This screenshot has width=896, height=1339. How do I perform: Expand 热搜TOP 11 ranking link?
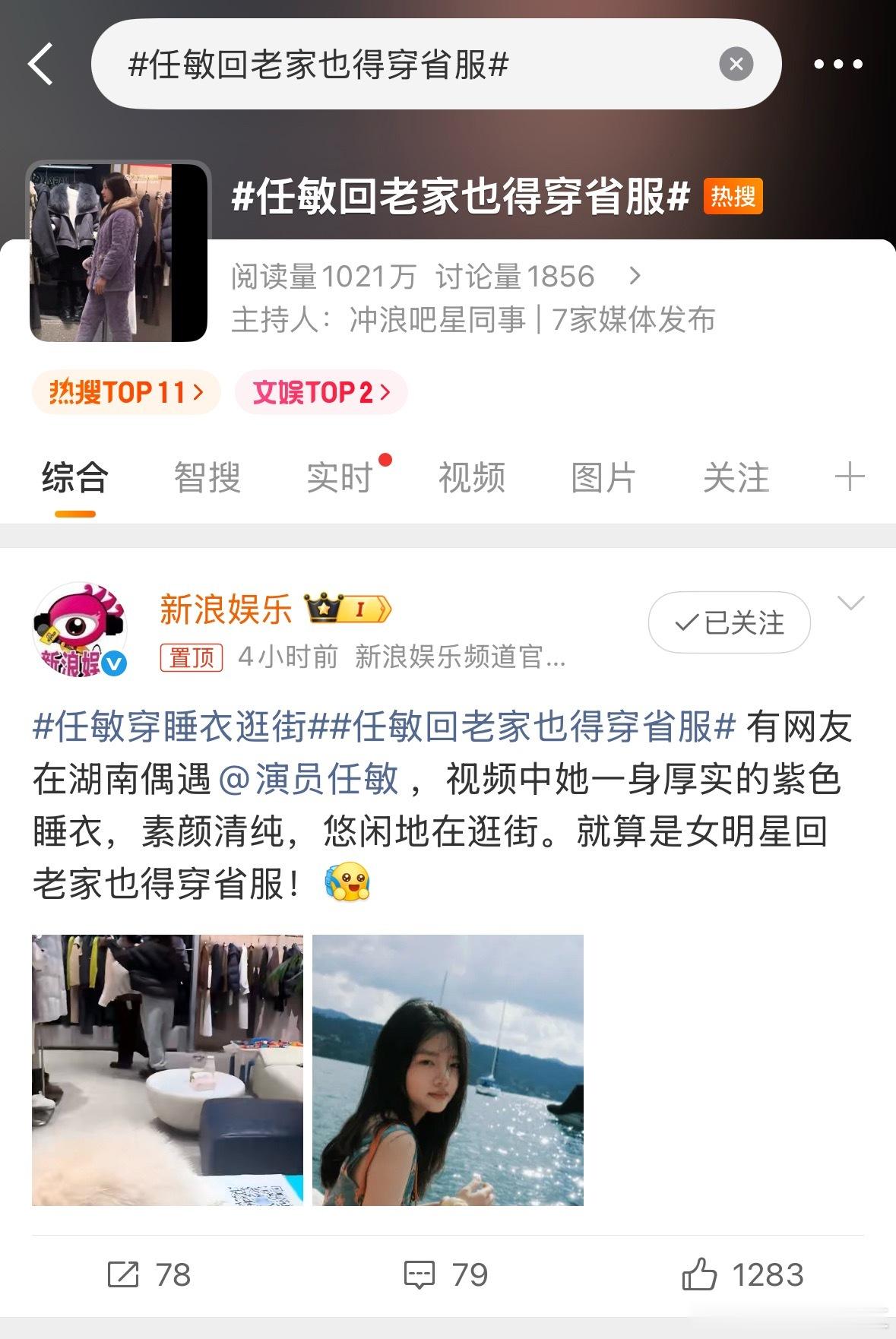125,392
